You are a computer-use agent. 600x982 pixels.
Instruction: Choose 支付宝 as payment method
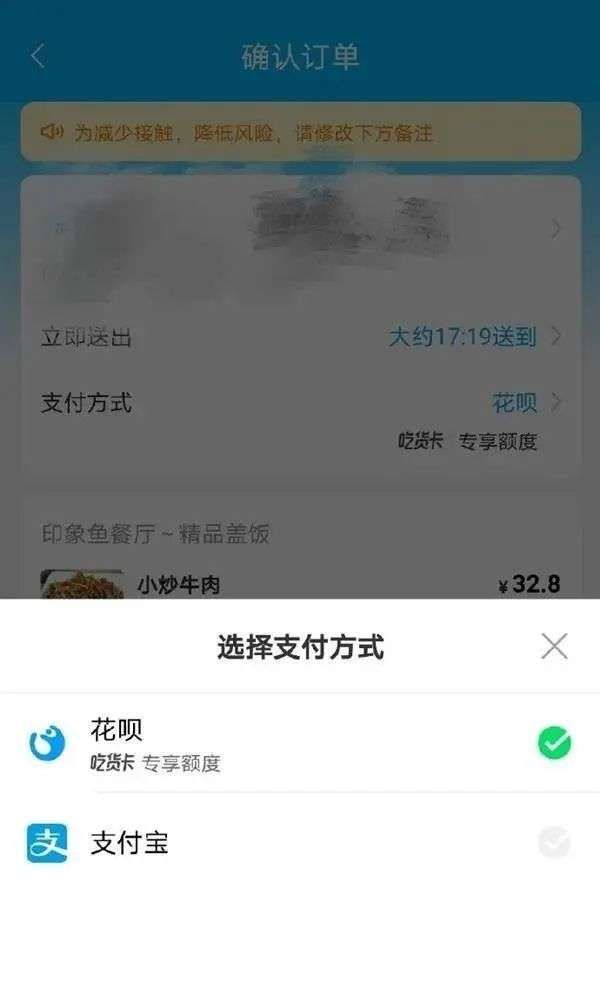click(300, 843)
